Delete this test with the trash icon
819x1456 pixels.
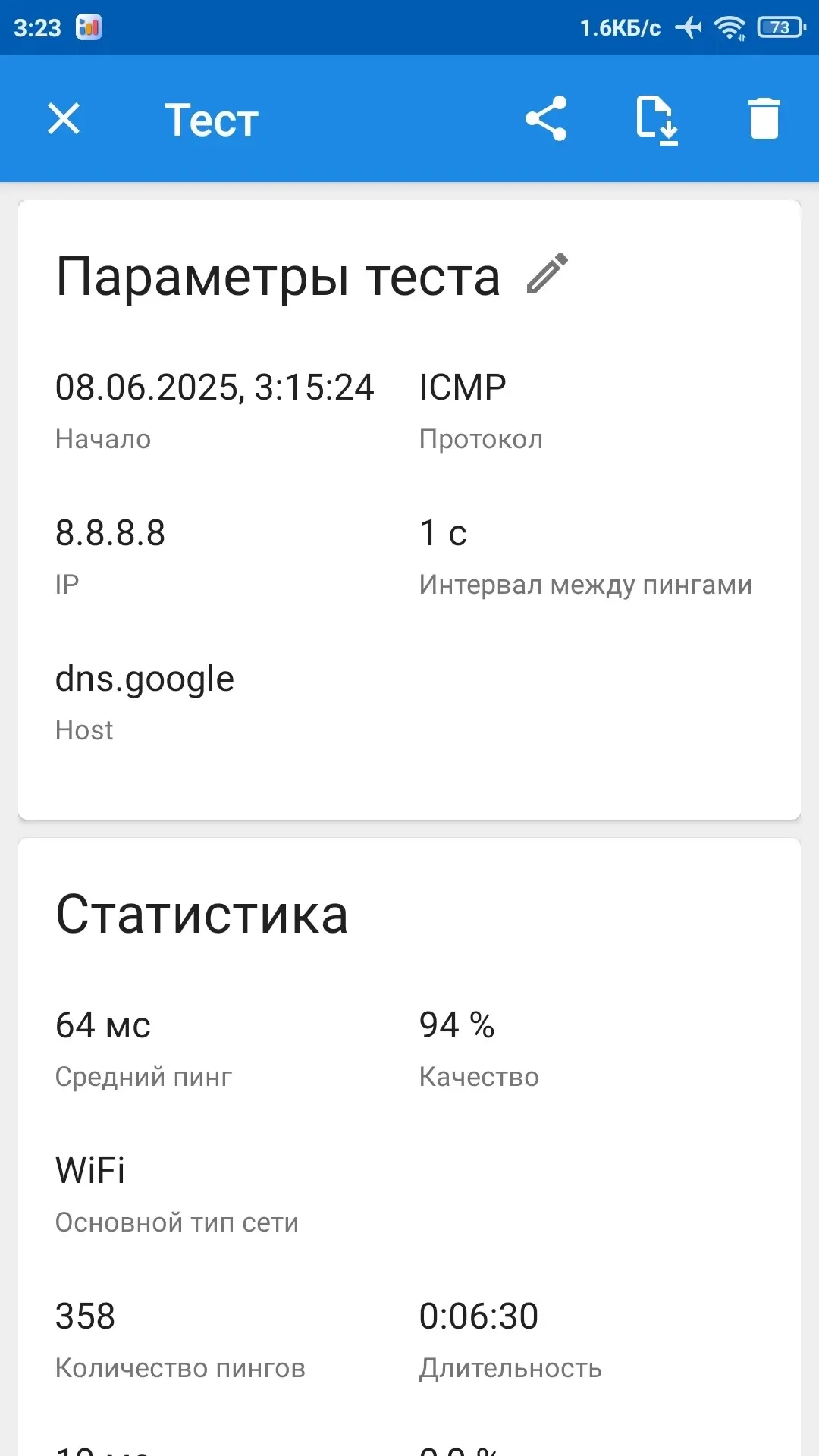tap(764, 118)
